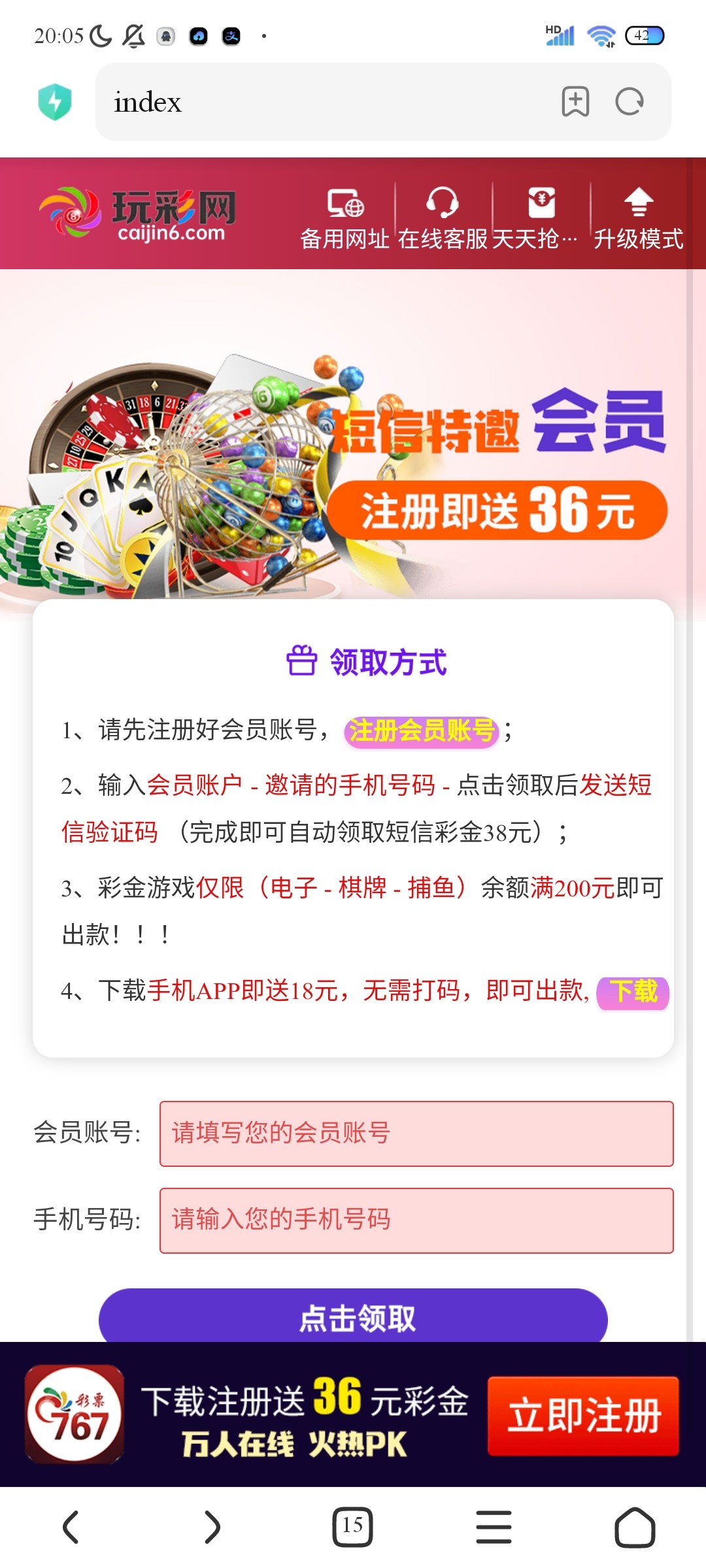Add this page to bookmarks
The width and height of the screenshot is (706, 1568).
(x=575, y=102)
